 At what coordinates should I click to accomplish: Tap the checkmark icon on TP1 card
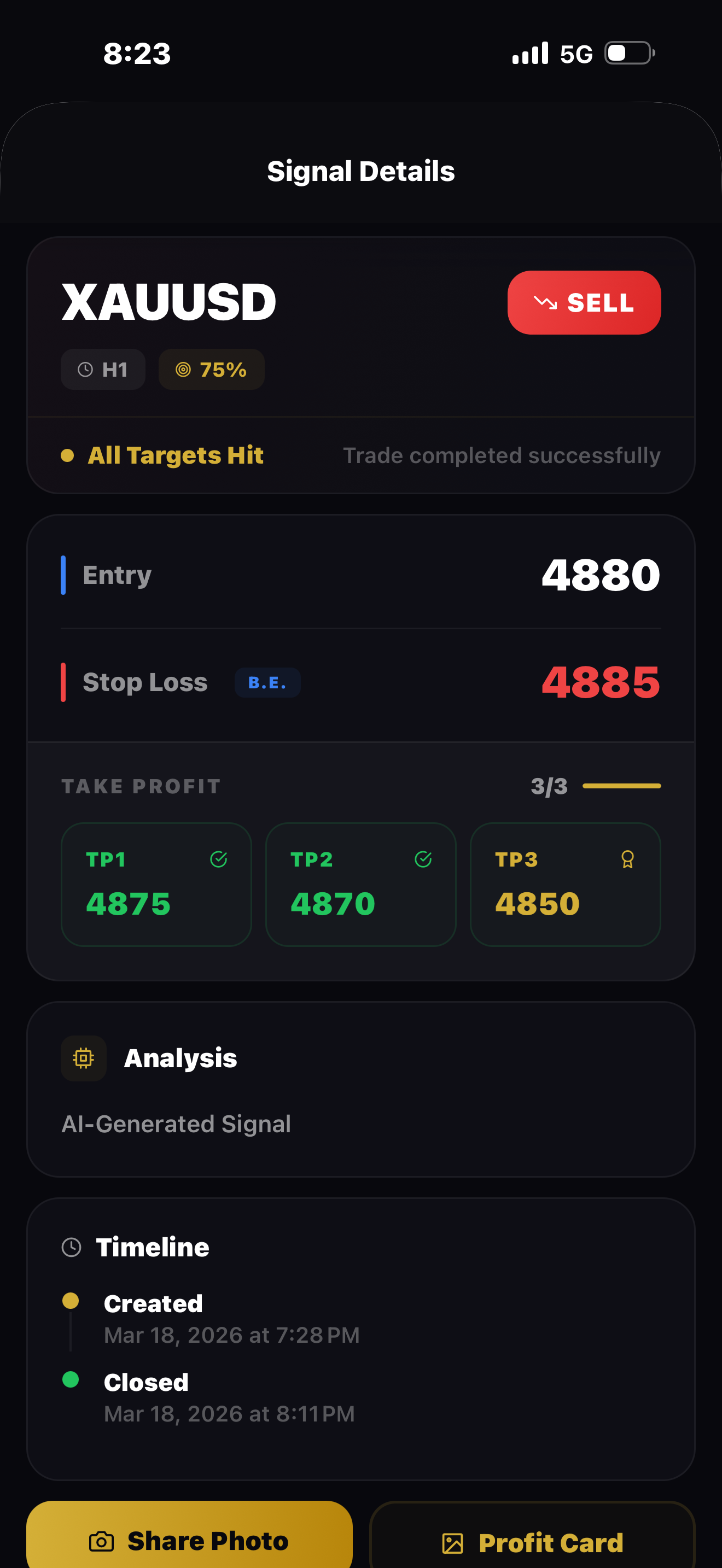(x=218, y=860)
